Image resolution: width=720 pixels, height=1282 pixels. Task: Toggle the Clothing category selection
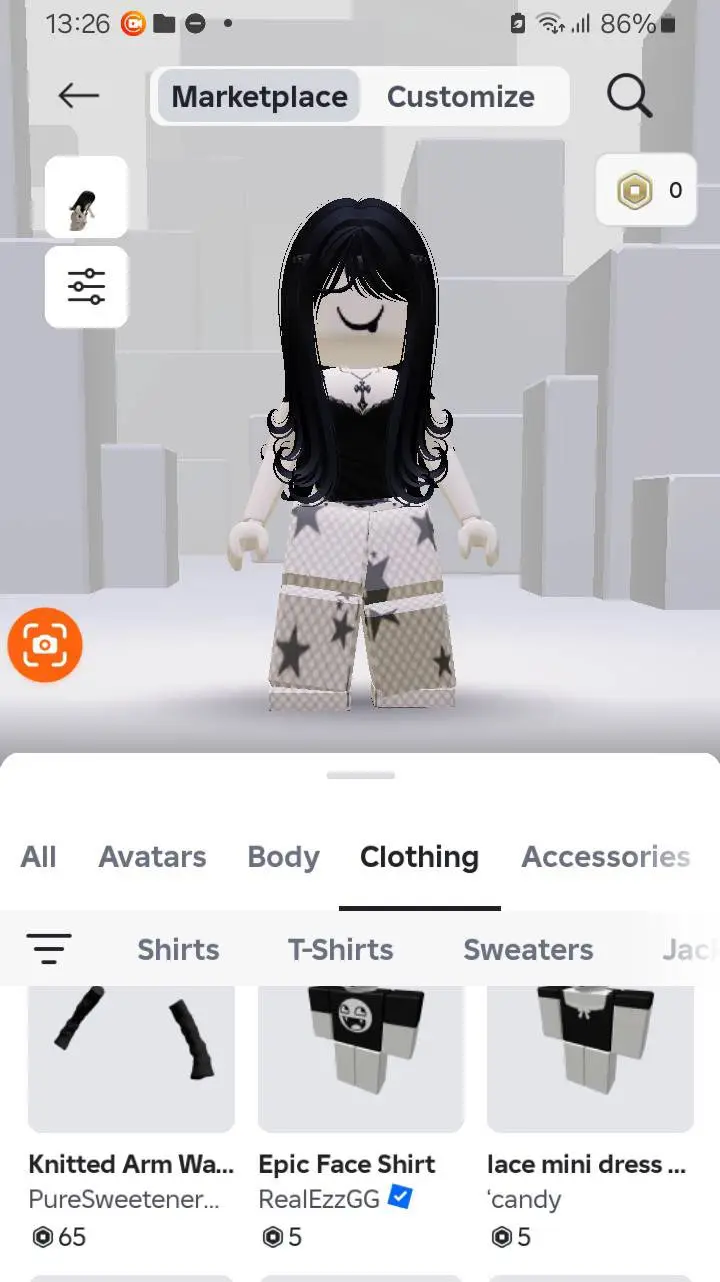tap(419, 857)
